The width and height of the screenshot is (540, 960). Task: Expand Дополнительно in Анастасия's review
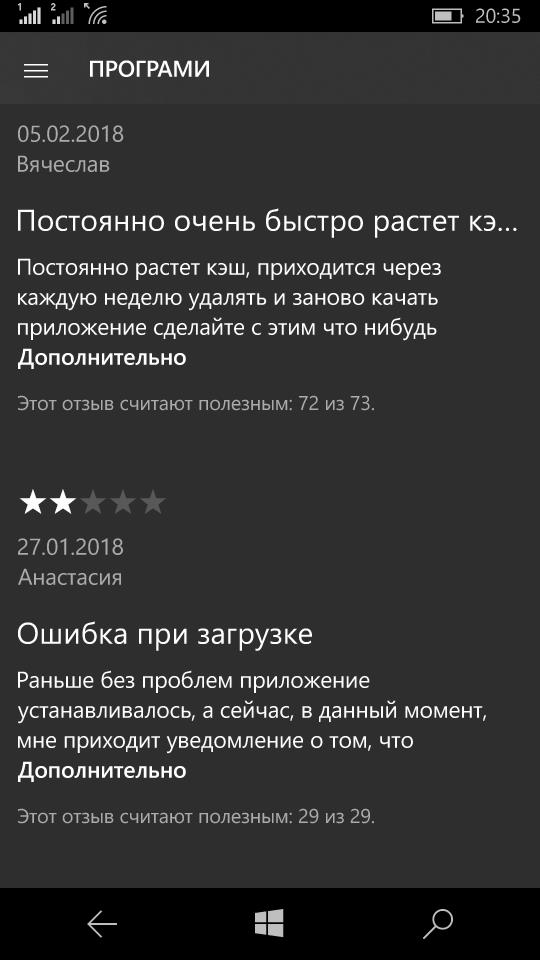click(102, 770)
